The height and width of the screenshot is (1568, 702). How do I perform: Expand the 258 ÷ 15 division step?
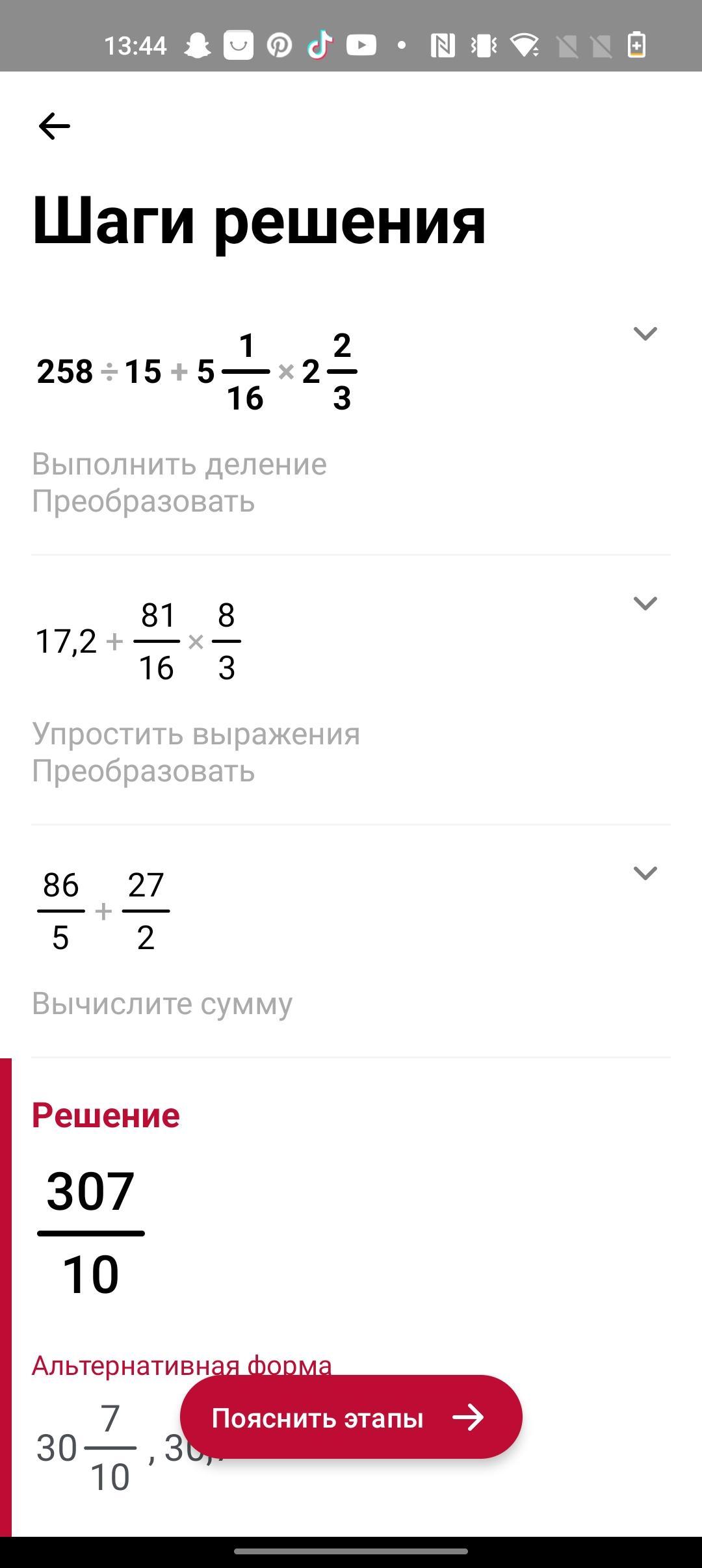tap(645, 334)
